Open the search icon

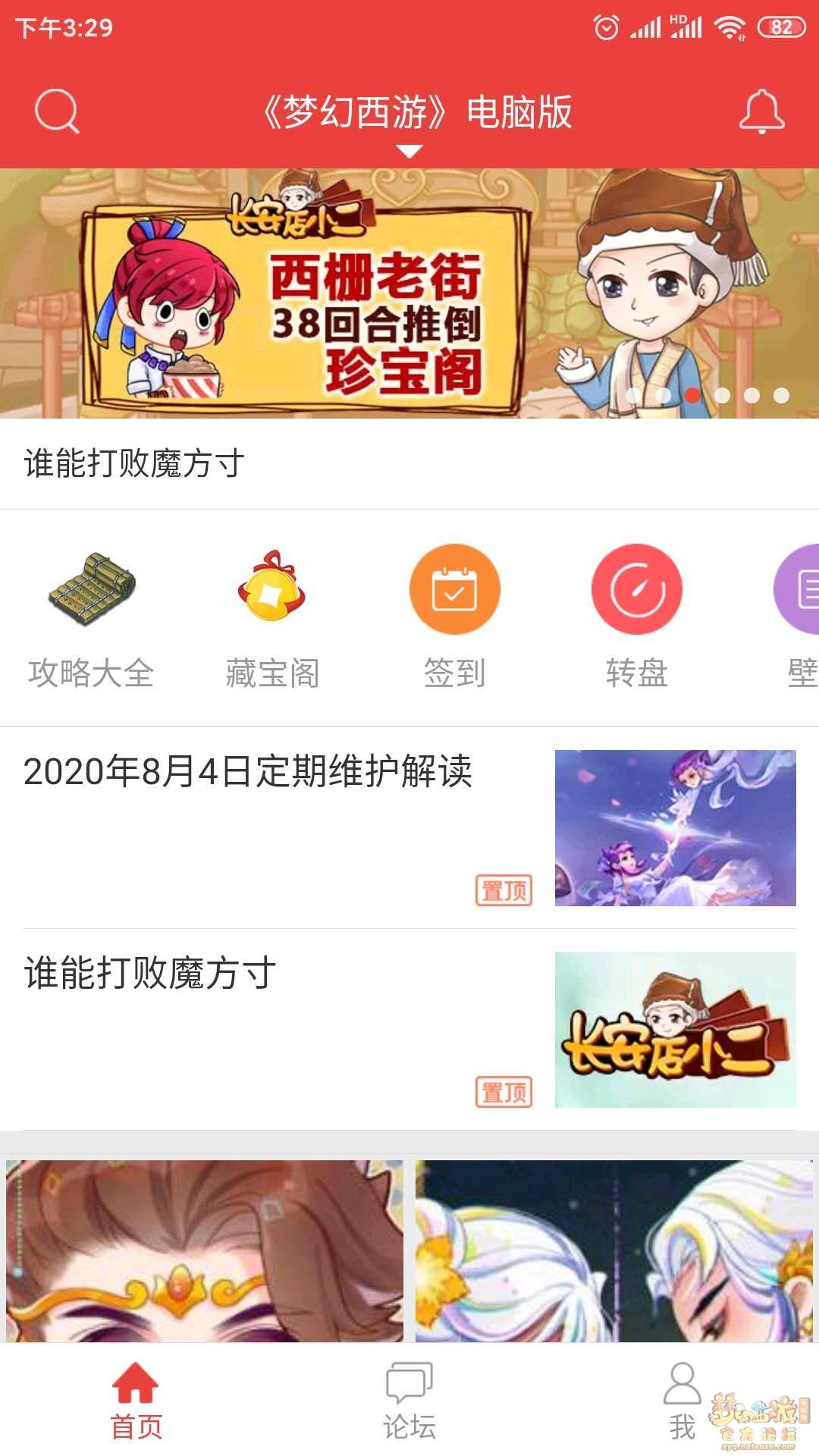tap(57, 111)
